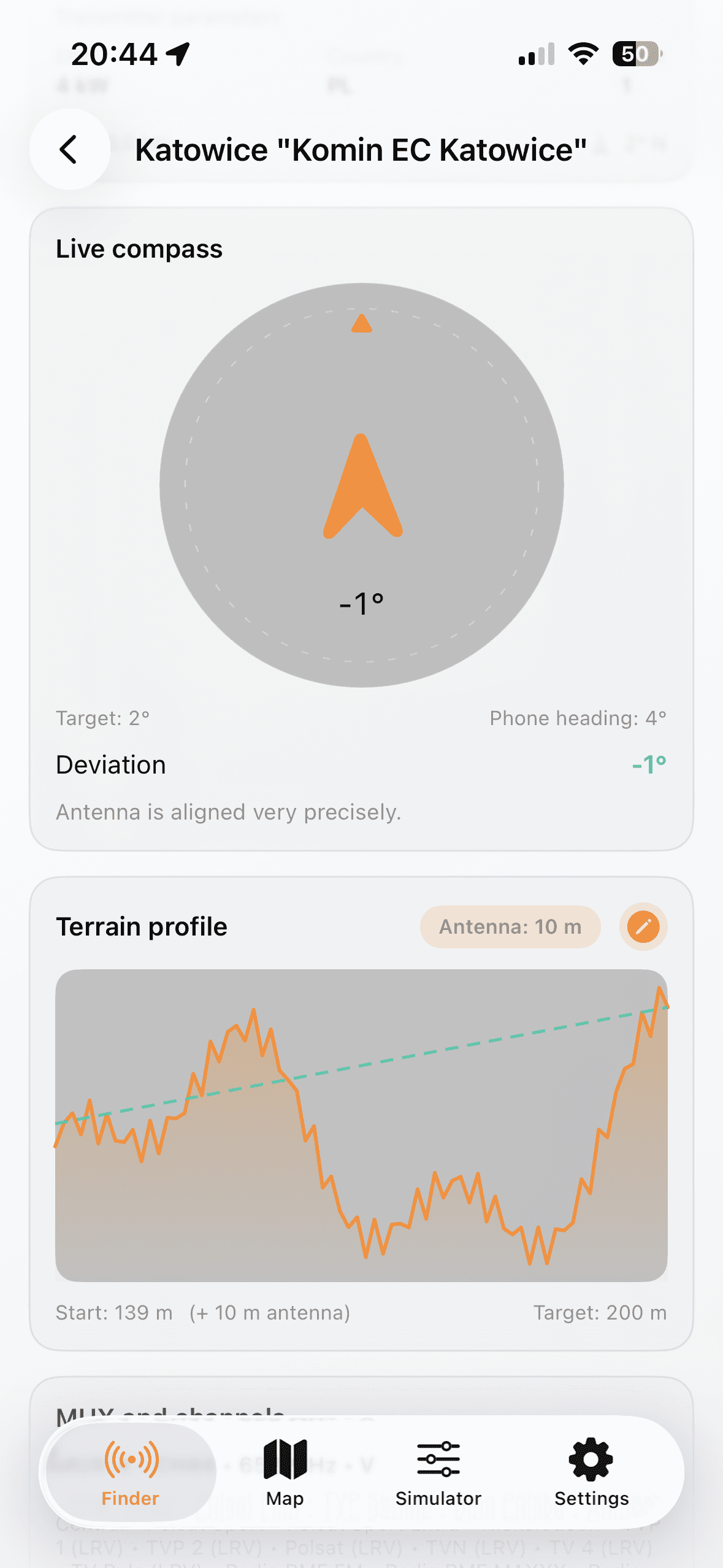Image resolution: width=723 pixels, height=1568 pixels.
Task: Switch to the Map tab
Action: click(x=285, y=1472)
